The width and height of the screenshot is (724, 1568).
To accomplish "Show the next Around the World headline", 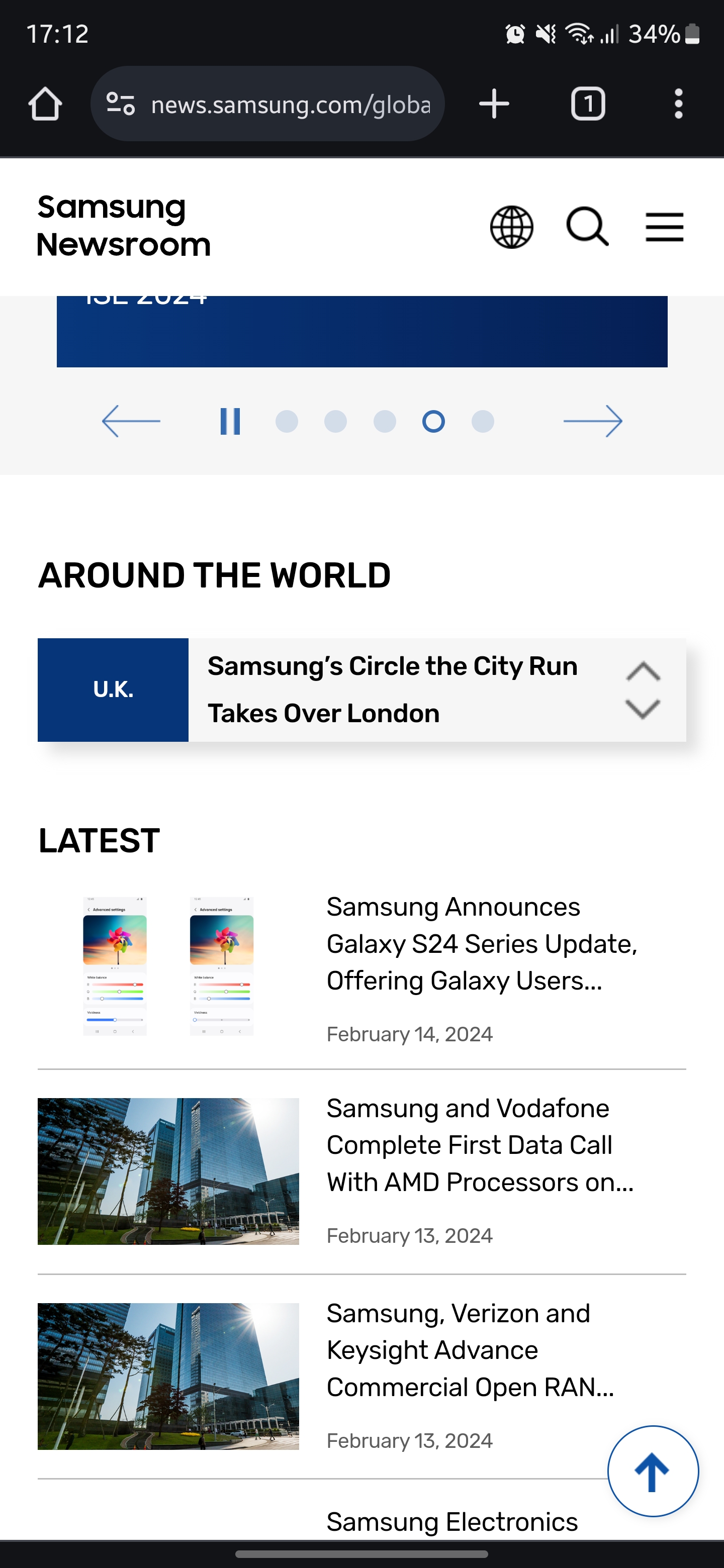I will 643,709.
